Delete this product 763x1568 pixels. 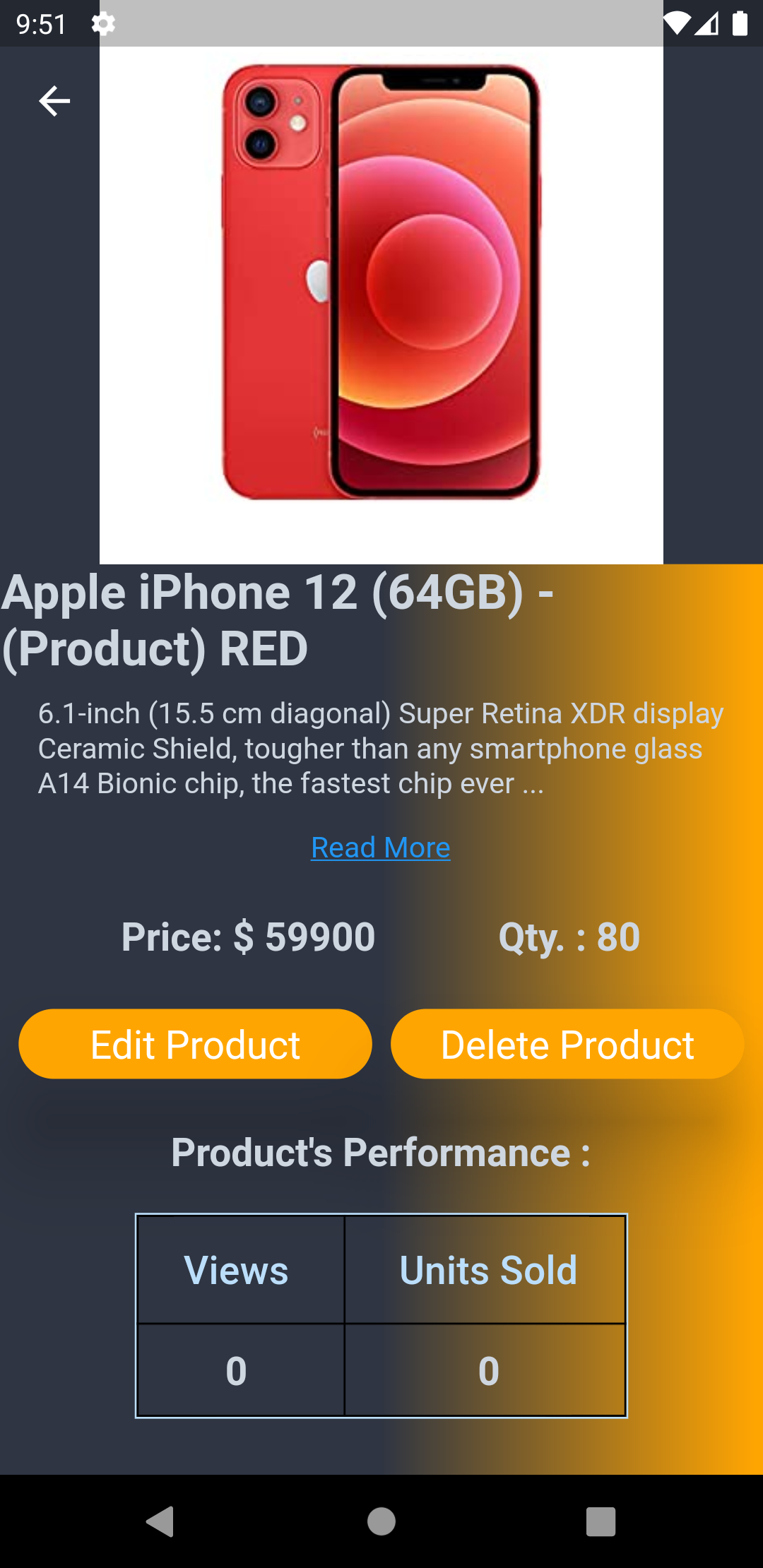pos(567,1044)
